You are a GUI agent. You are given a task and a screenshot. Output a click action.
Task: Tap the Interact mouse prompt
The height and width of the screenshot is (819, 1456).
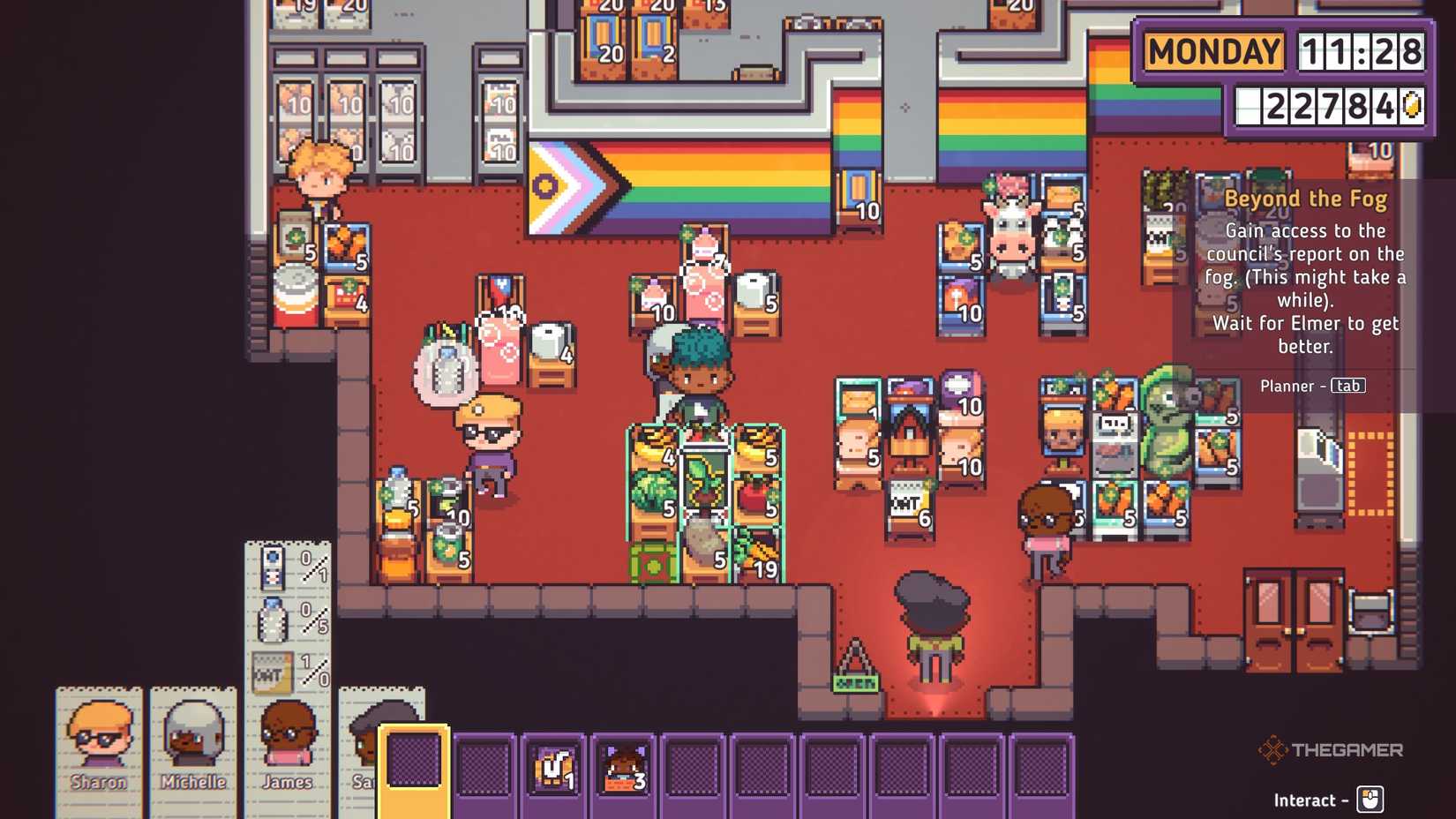tap(1370, 800)
